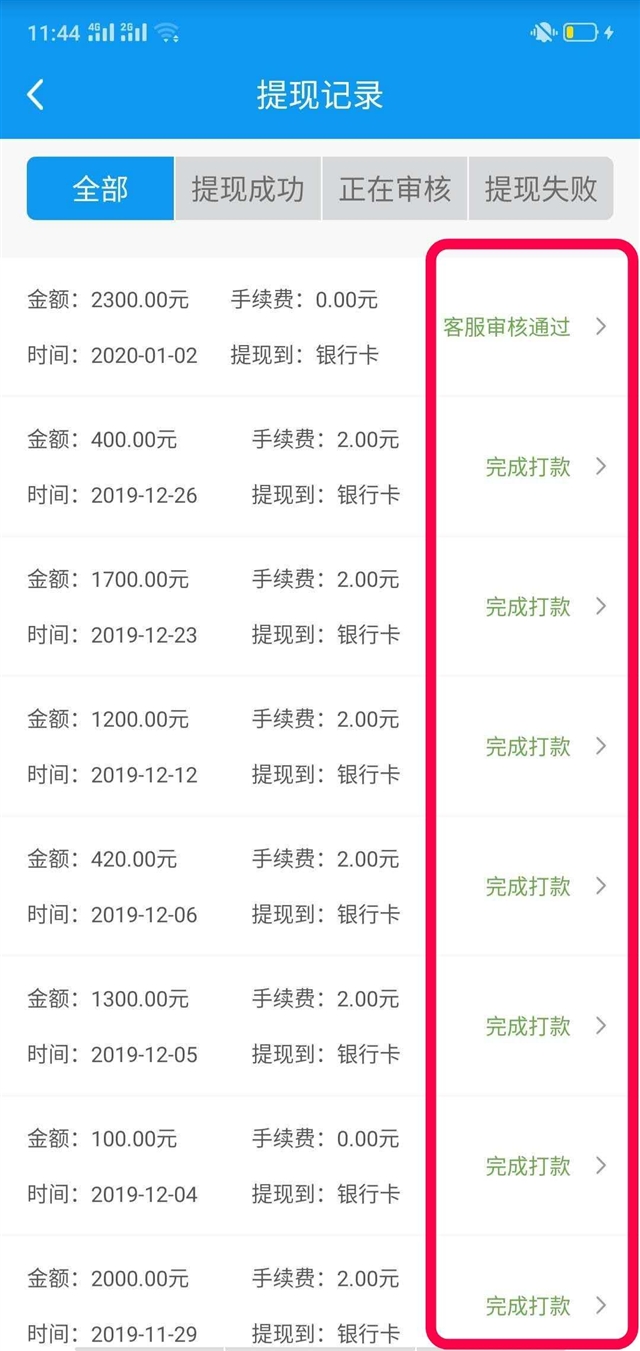Switch to the 提现成功 tab

(248, 188)
